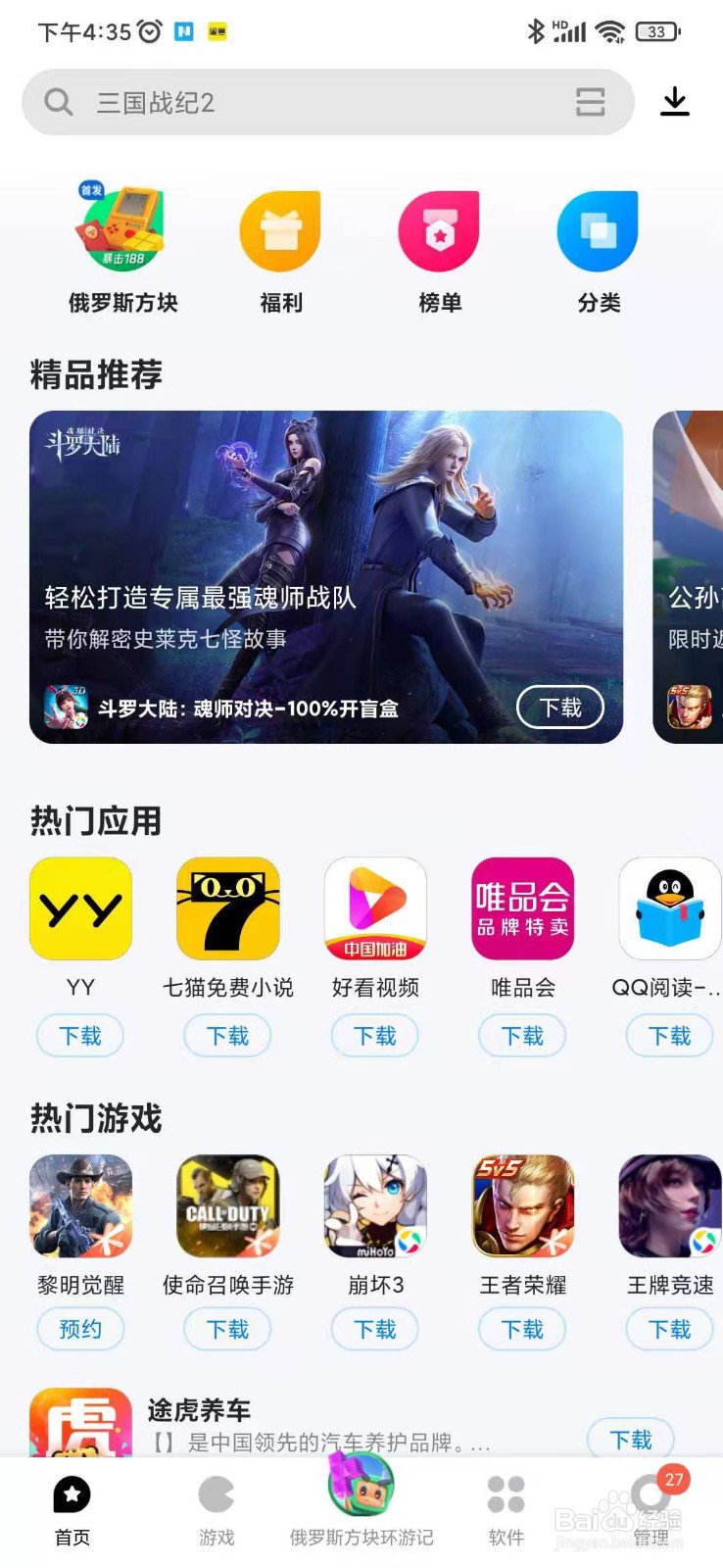
Task: Open the download manager icon beside search bar
Action: pyautogui.click(x=675, y=102)
